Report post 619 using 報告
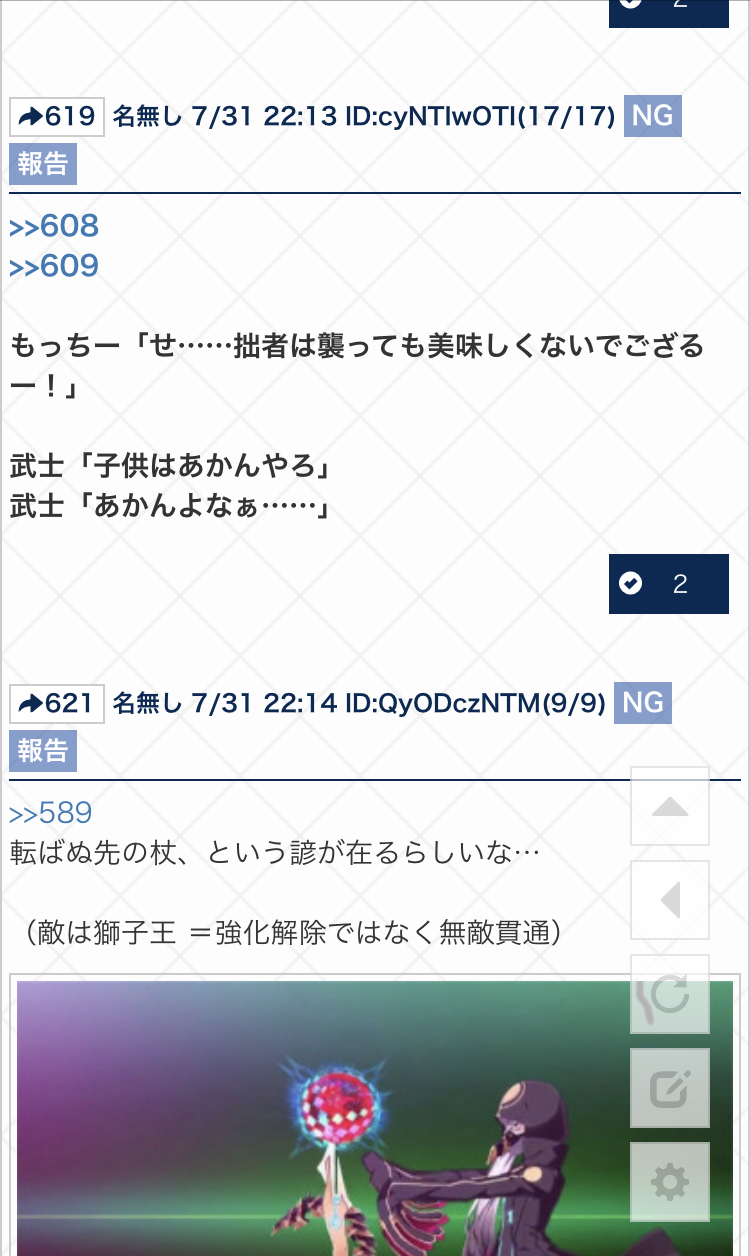 43,164
